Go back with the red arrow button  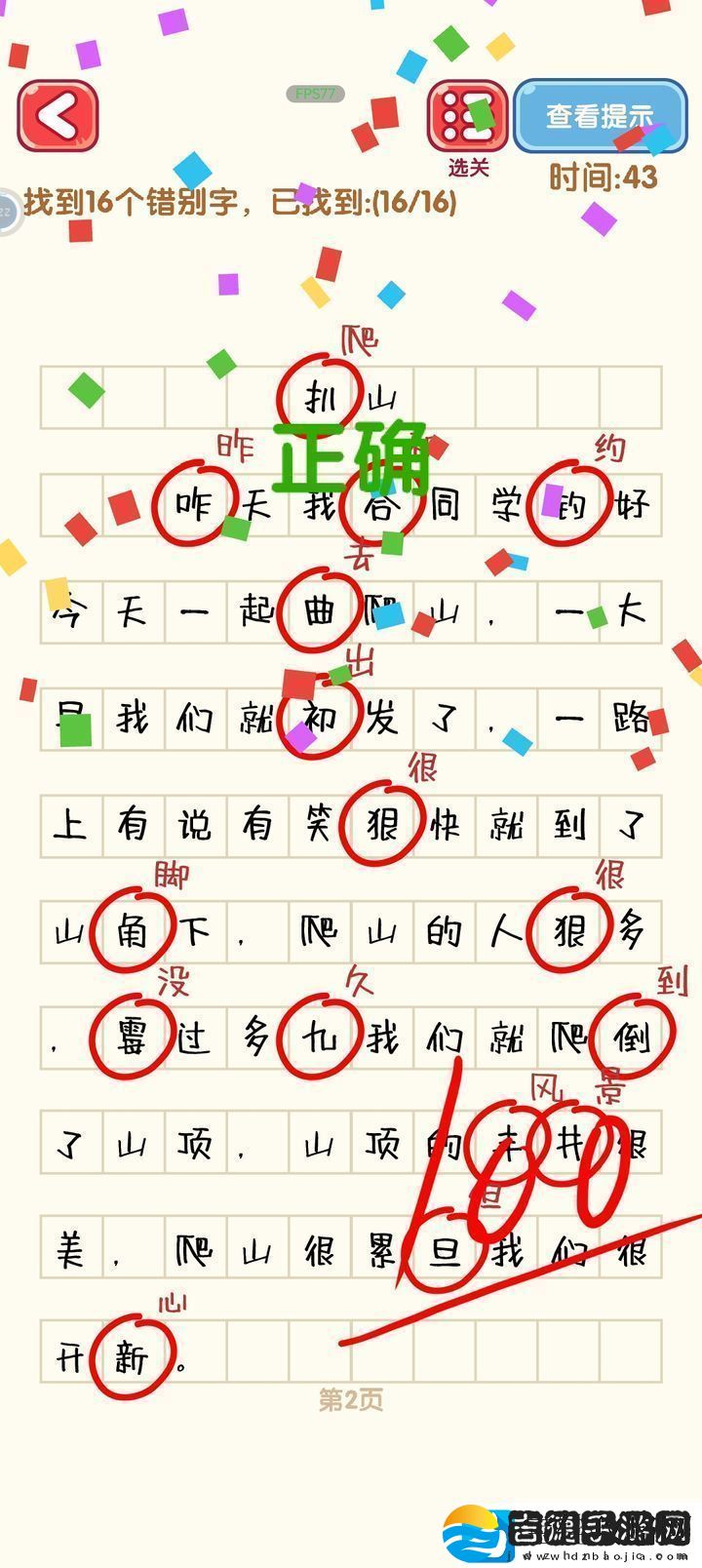coord(58,117)
